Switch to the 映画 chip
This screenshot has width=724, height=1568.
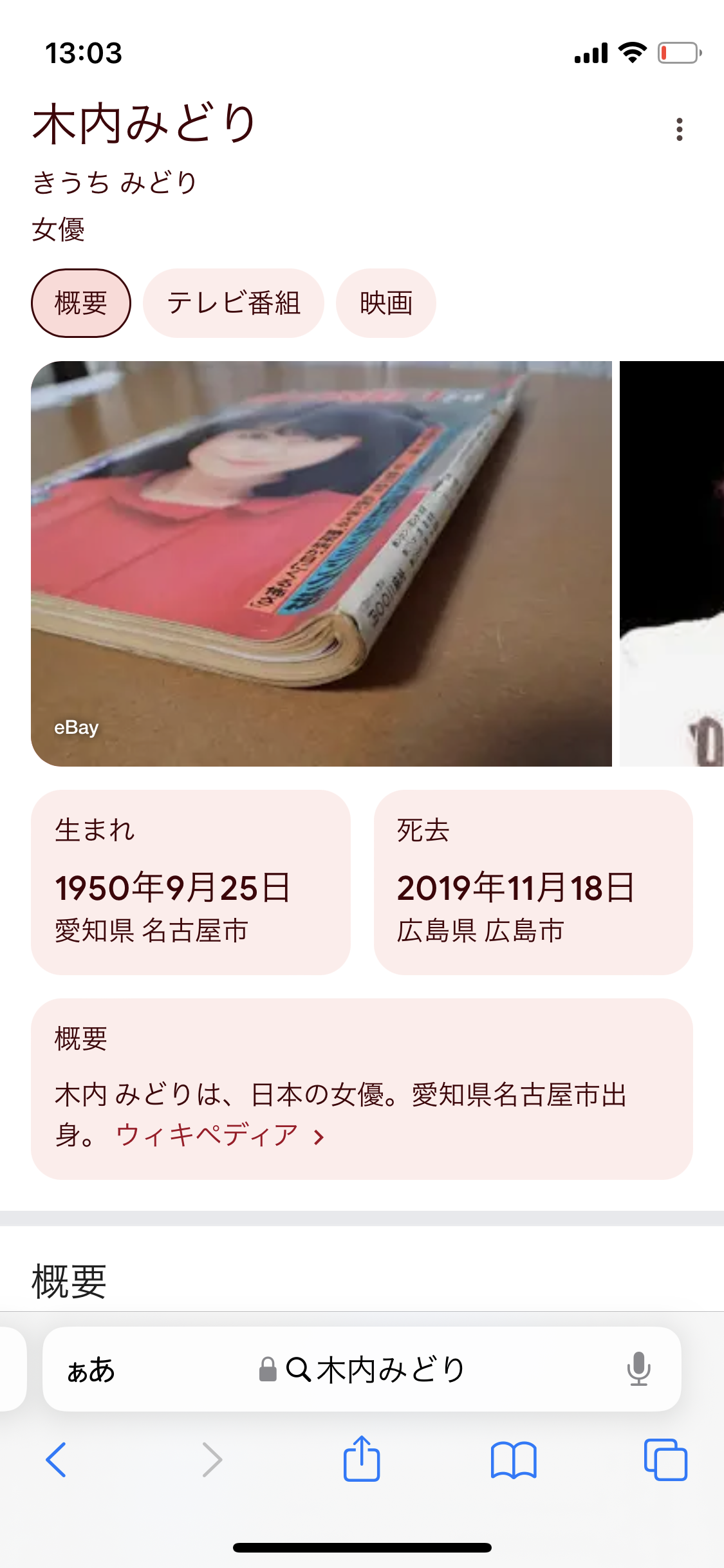point(385,303)
